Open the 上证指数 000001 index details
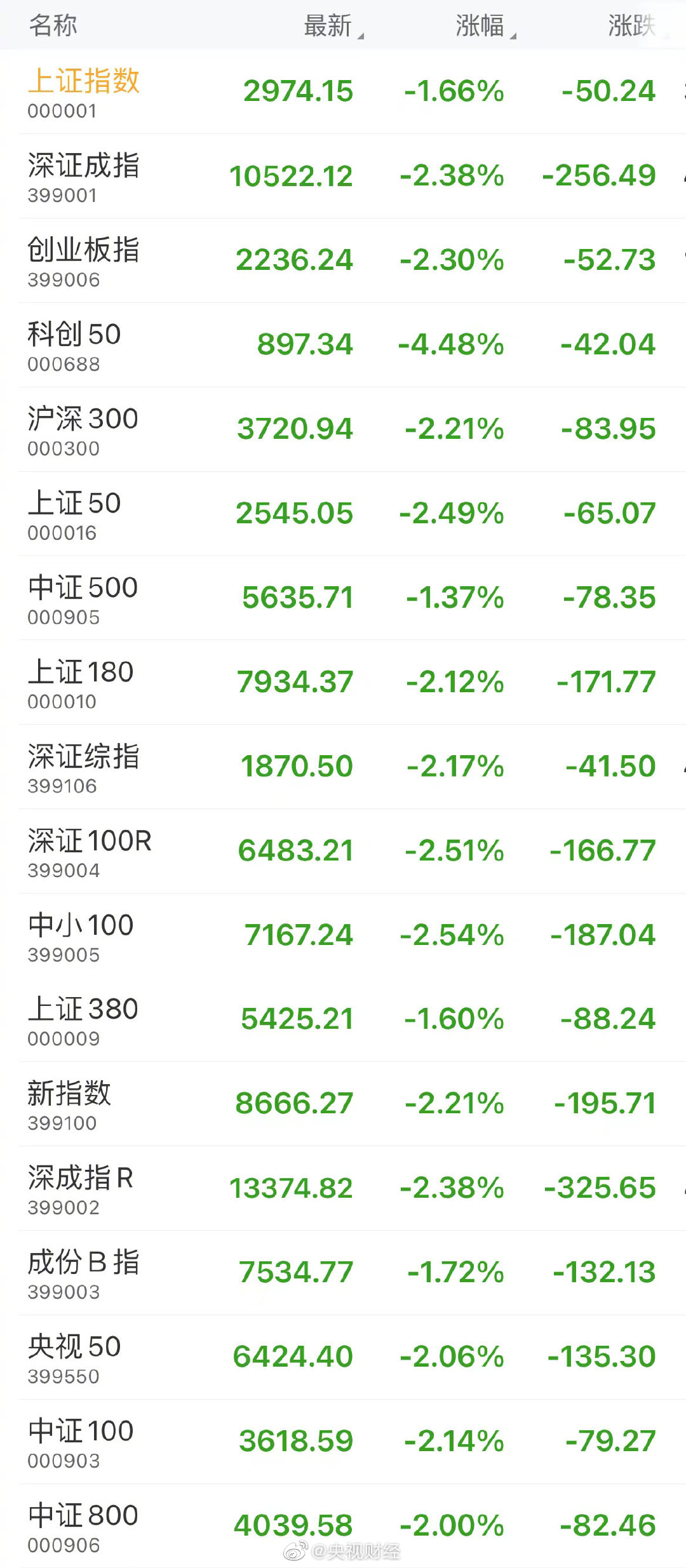Image resolution: width=686 pixels, height=1568 pixels. pos(343,92)
